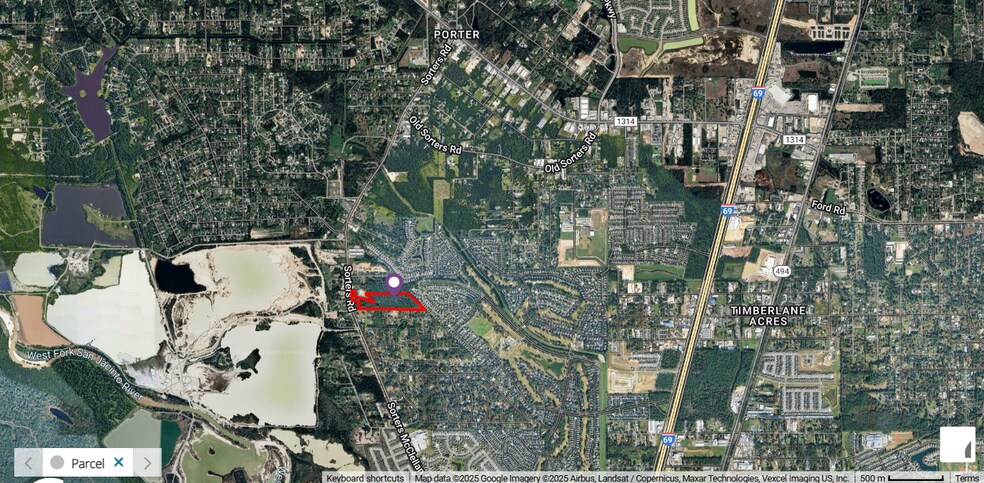Screen dimensions: 984x483
Task: Open Keyboard shortcuts link
Action: pos(364,478)
